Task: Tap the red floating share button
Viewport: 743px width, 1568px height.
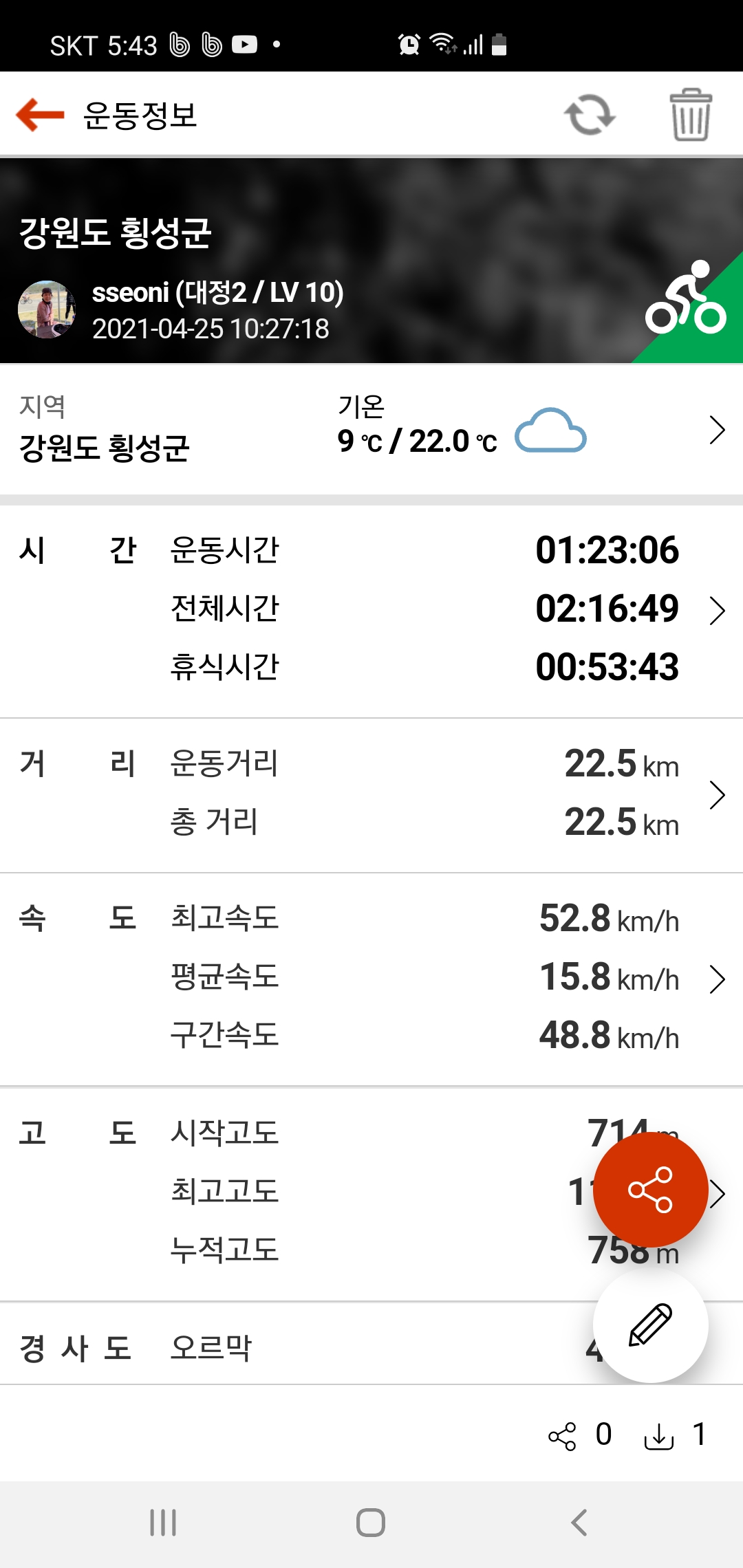Action: coord(650,1190)
